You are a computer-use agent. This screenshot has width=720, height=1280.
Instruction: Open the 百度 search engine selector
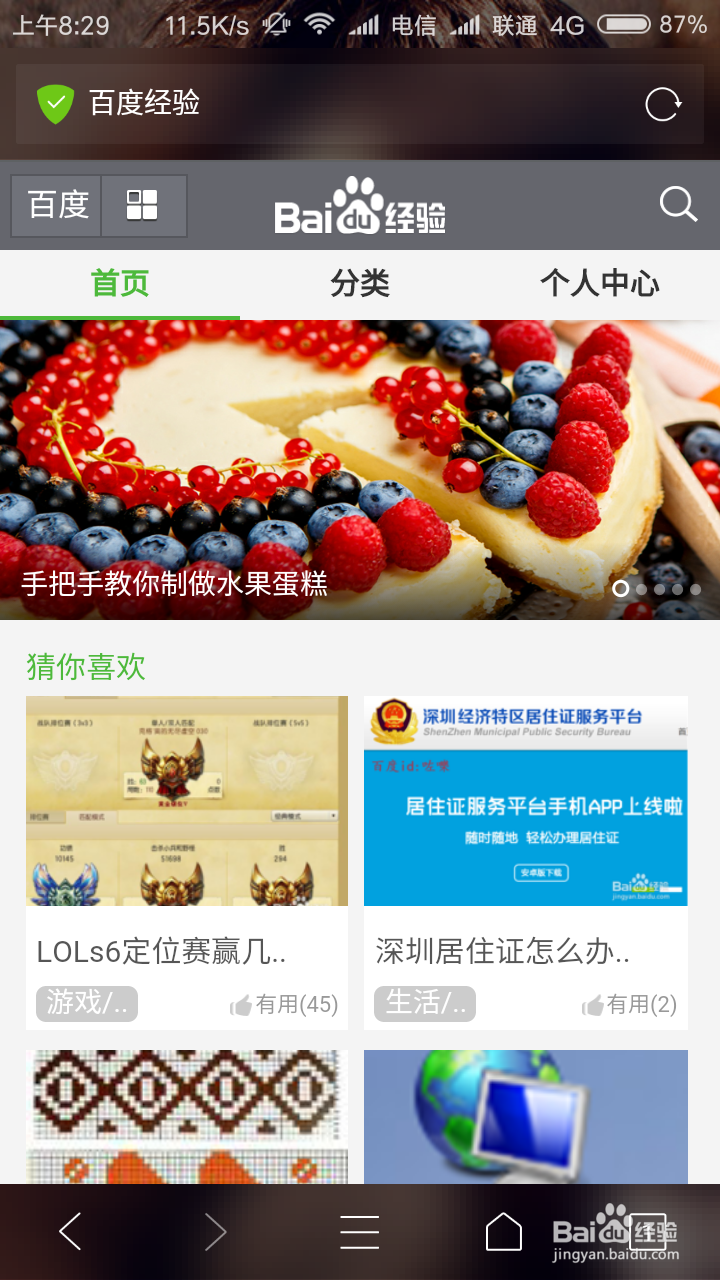[55, 203]
